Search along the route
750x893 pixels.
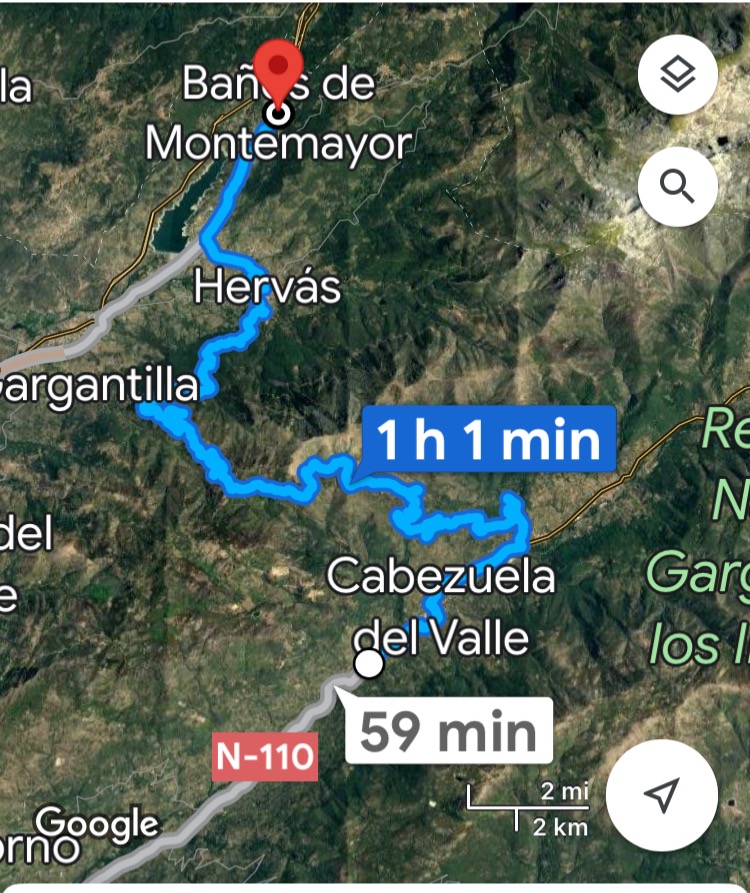[x=678, y=186]
